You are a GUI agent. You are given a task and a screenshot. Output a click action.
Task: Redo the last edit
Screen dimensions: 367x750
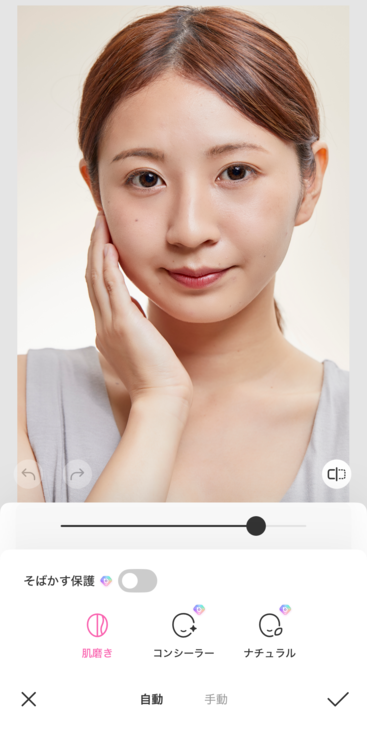click(78, 474)
